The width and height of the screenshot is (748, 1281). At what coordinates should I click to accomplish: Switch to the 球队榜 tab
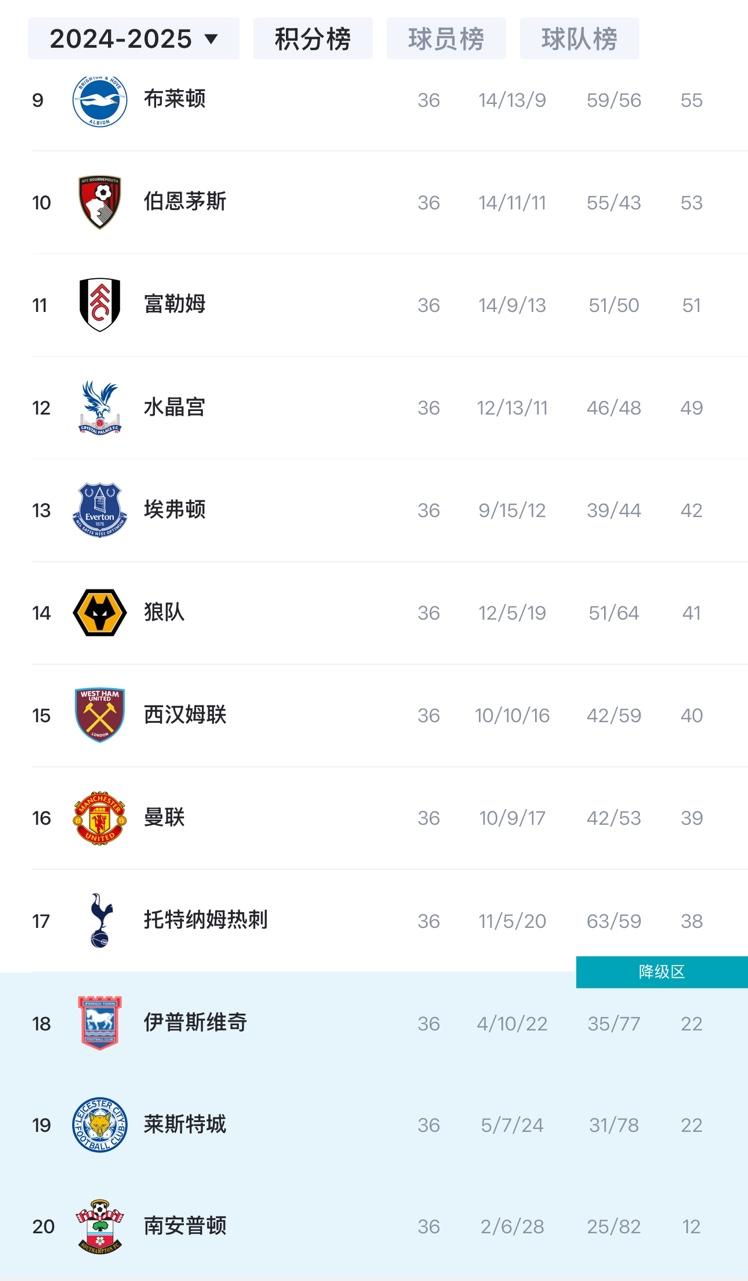coord(579,39)
